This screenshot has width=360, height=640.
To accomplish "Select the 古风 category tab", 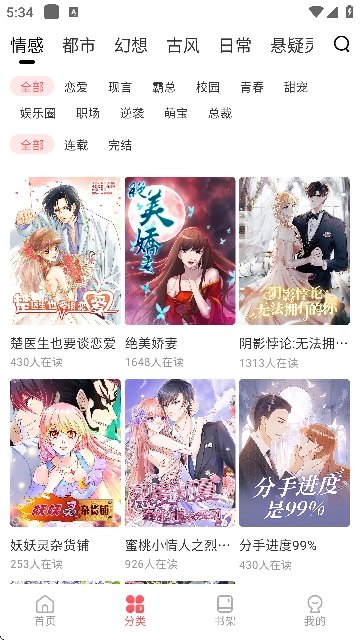I will click(x=183, y=45).
